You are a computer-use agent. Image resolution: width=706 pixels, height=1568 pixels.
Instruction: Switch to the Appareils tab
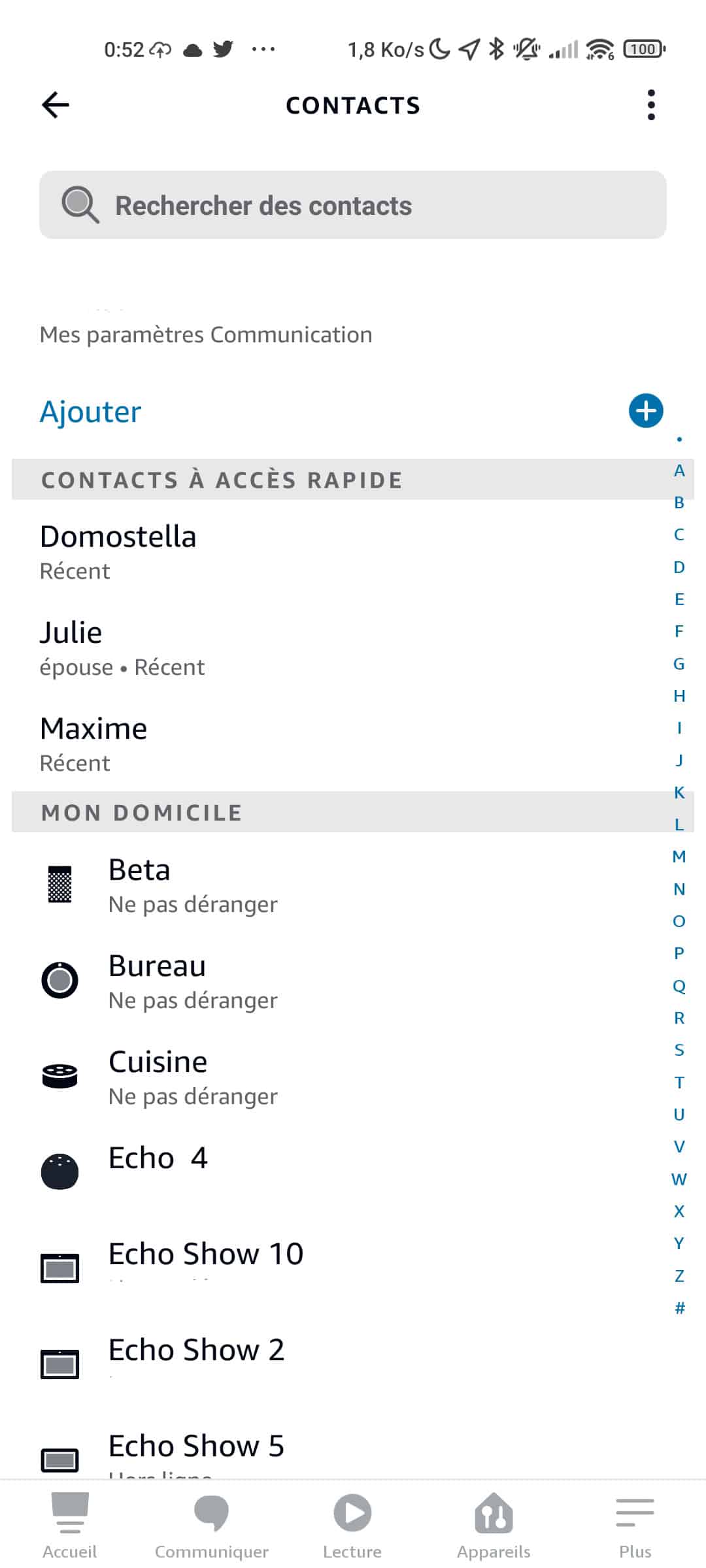494,1525
